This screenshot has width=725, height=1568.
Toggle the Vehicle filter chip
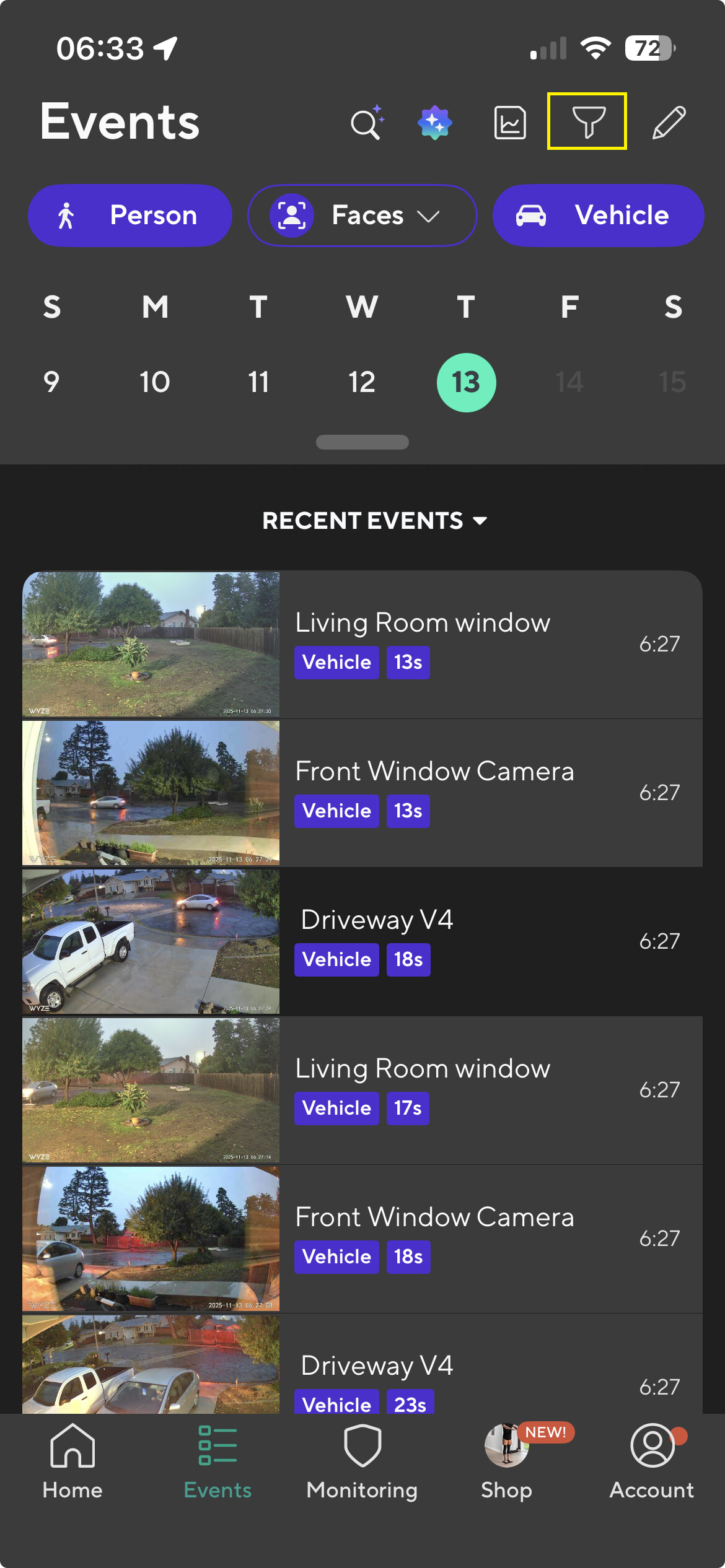[598, 216]
